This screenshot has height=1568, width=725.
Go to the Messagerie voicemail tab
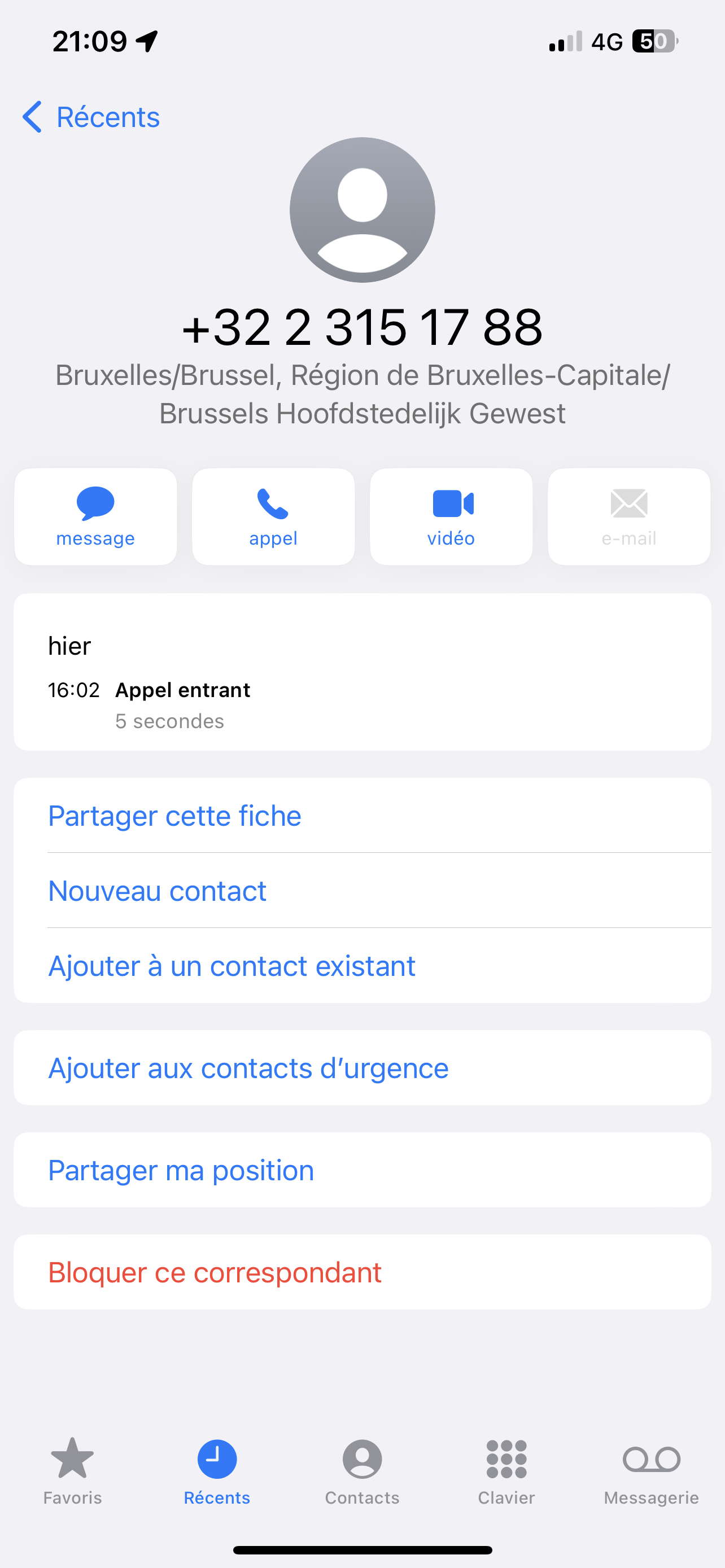[x=652, y=1470]
